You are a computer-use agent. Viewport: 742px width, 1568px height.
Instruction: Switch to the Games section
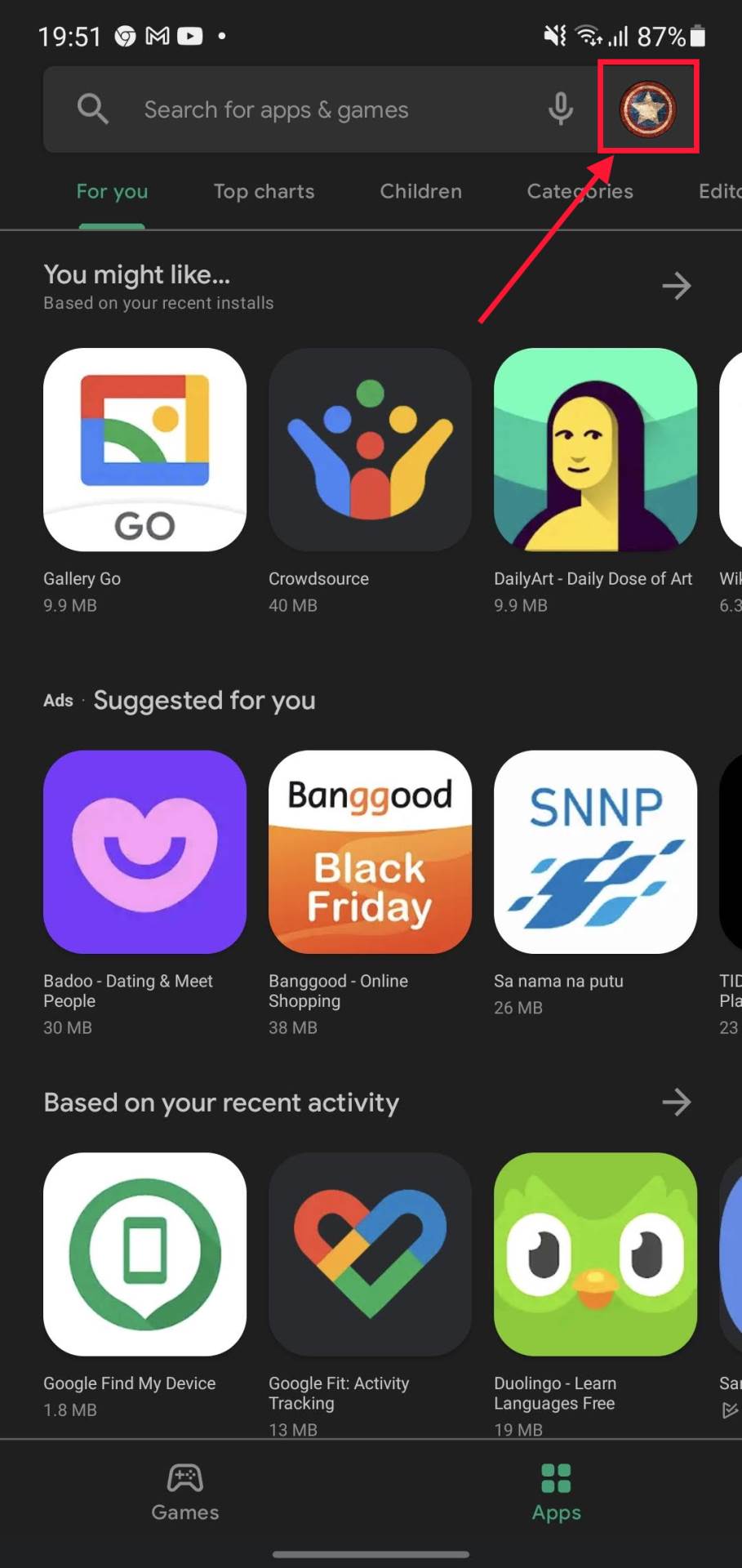click(185, 1493)
